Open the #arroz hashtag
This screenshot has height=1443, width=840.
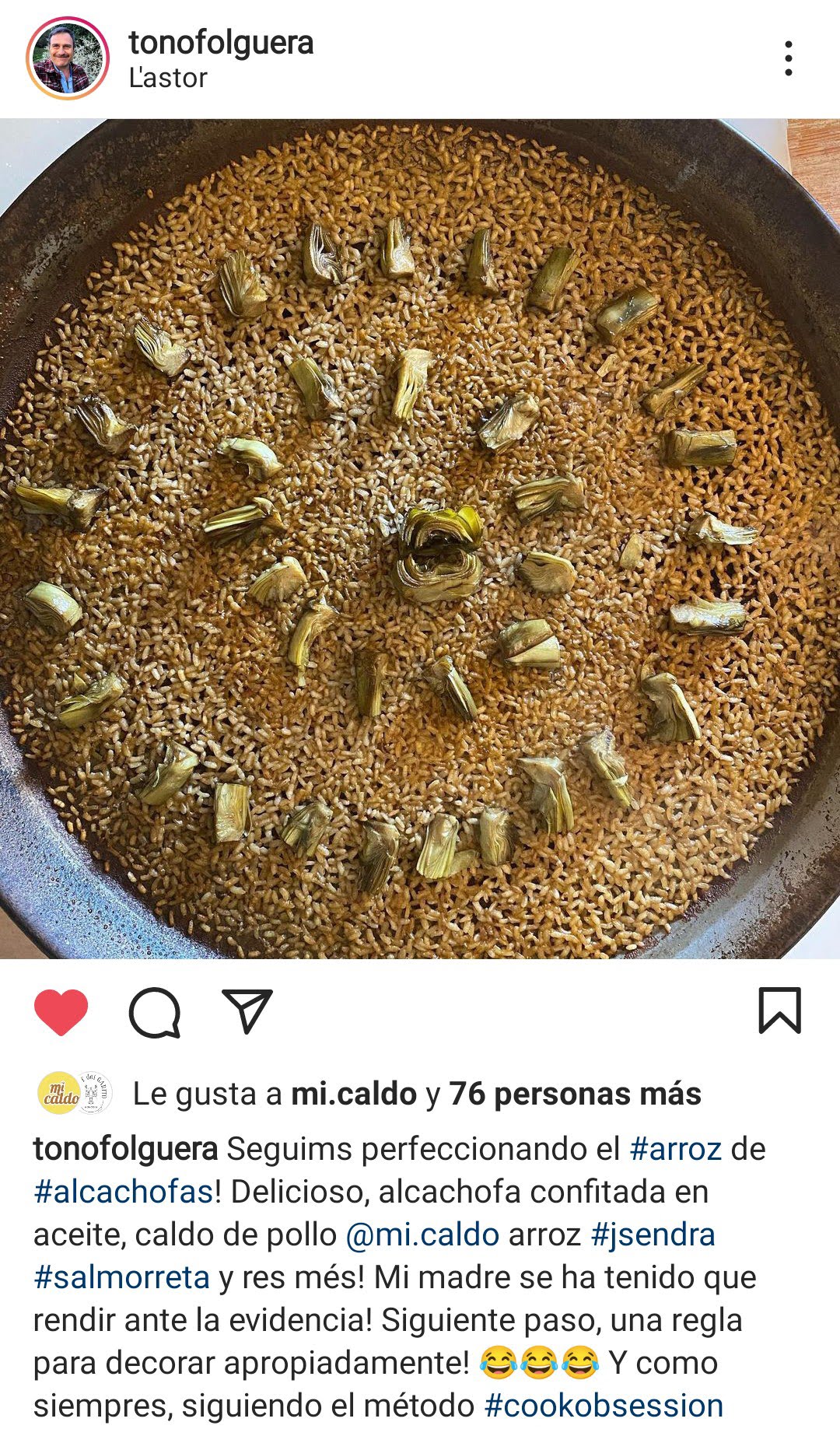[675, 1149]
